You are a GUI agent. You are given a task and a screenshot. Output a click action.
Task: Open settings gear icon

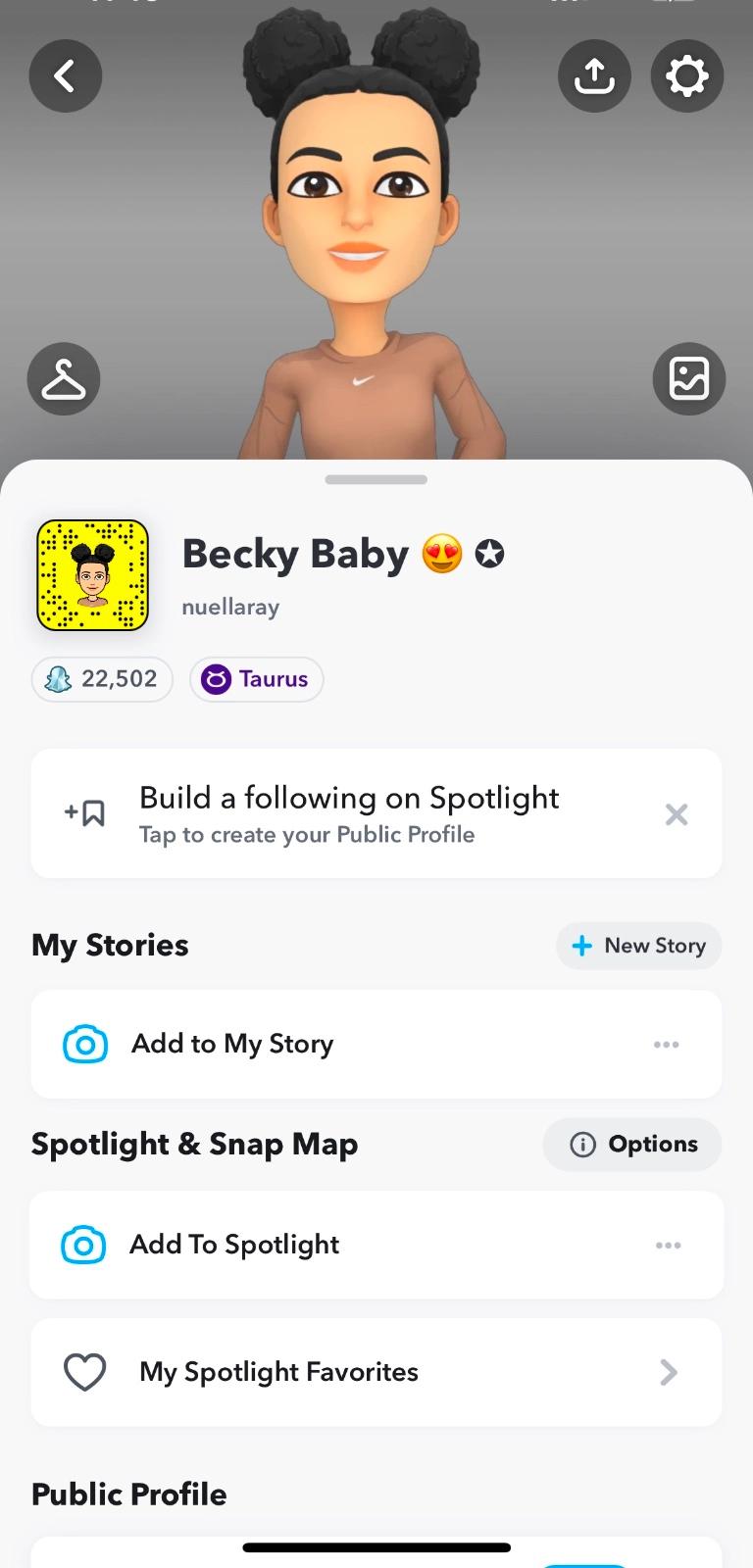[x=687, y=75]
